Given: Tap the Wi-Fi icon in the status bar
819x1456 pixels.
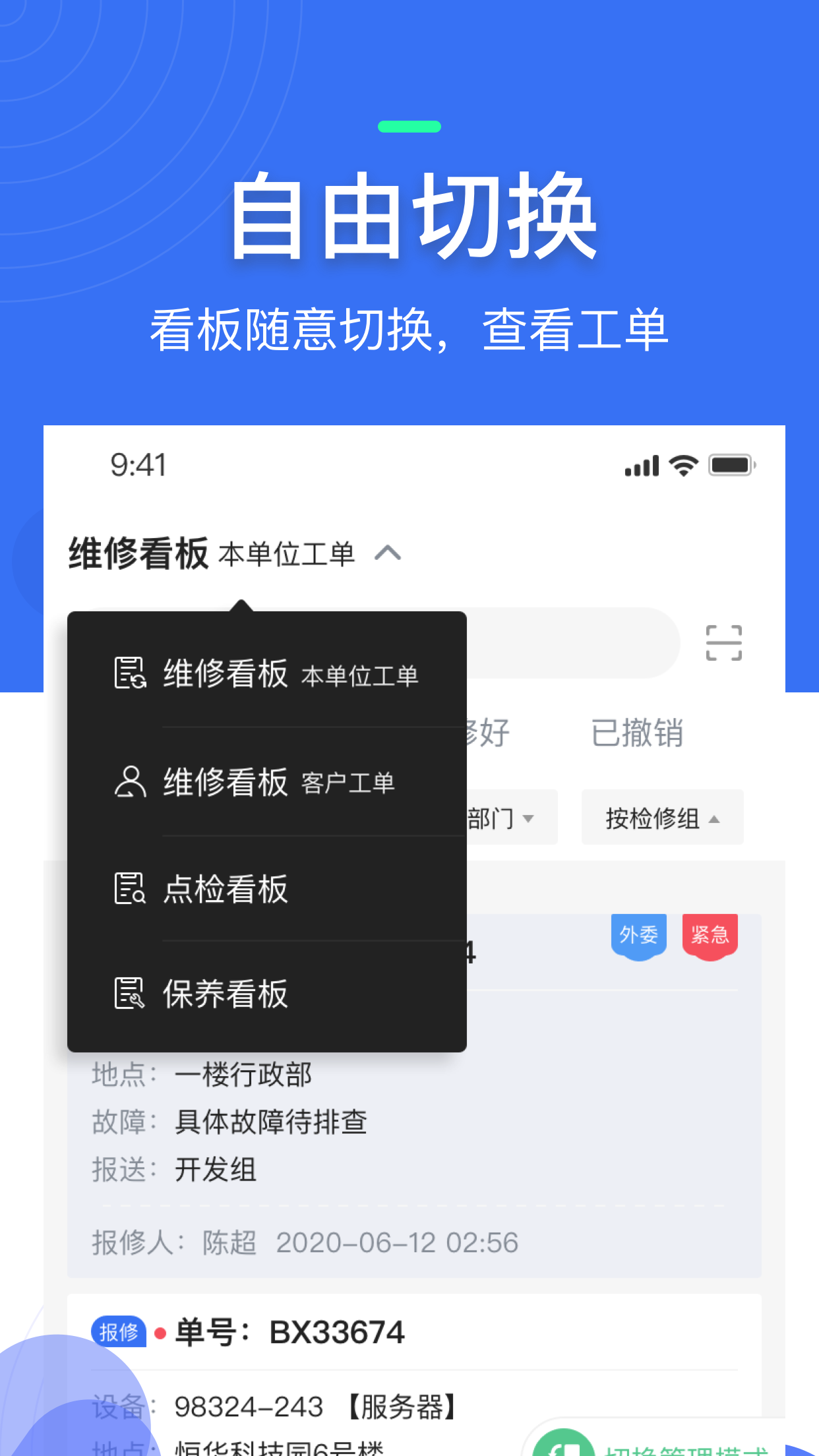Looking at the screenshot, I should (x=684, y=466).
